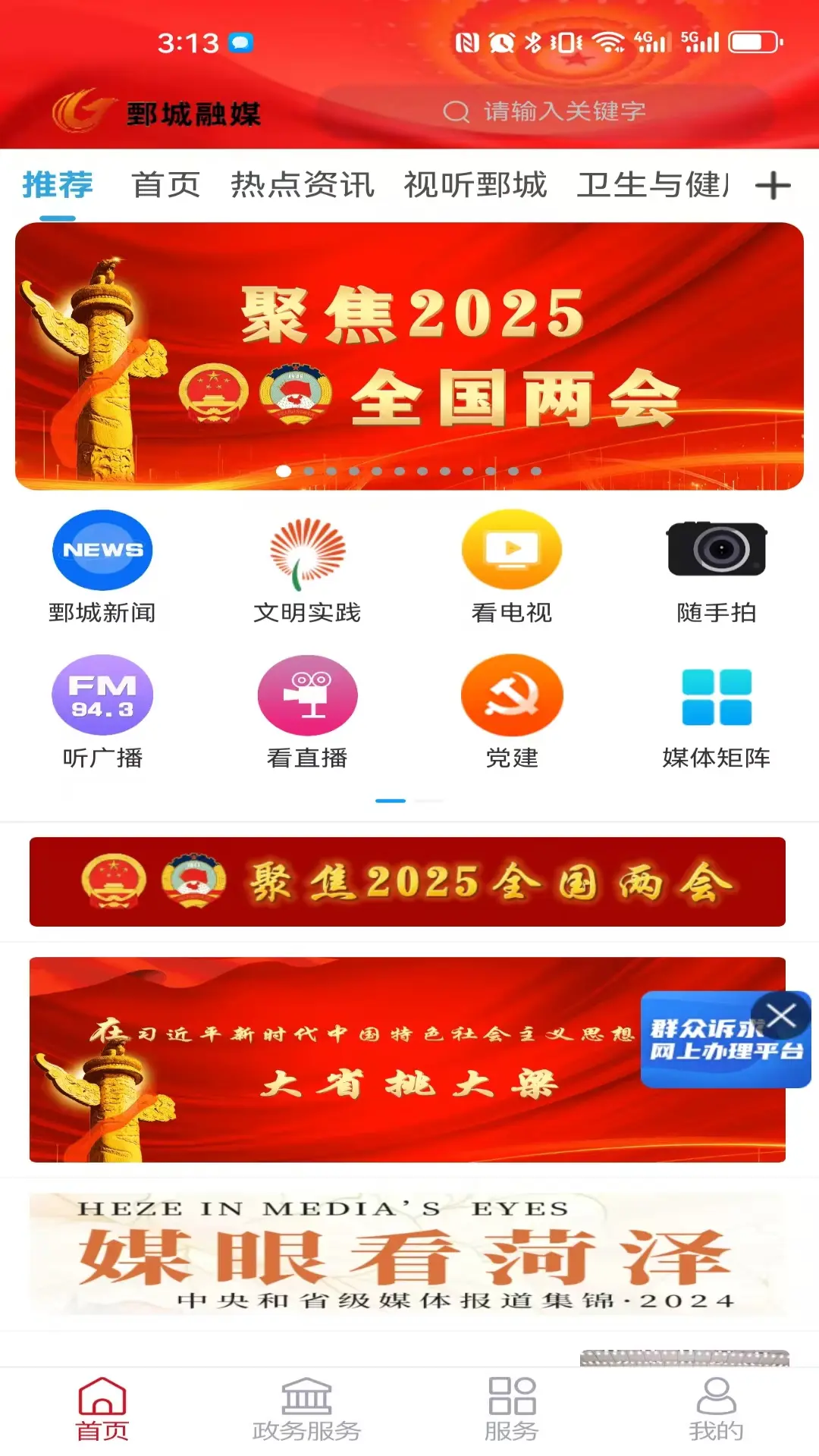Image resolution: width=819 pixels, height=1456 pixels.
Task: Switch to 热点资讯 channel tab
Action: [x=303, y=184]
